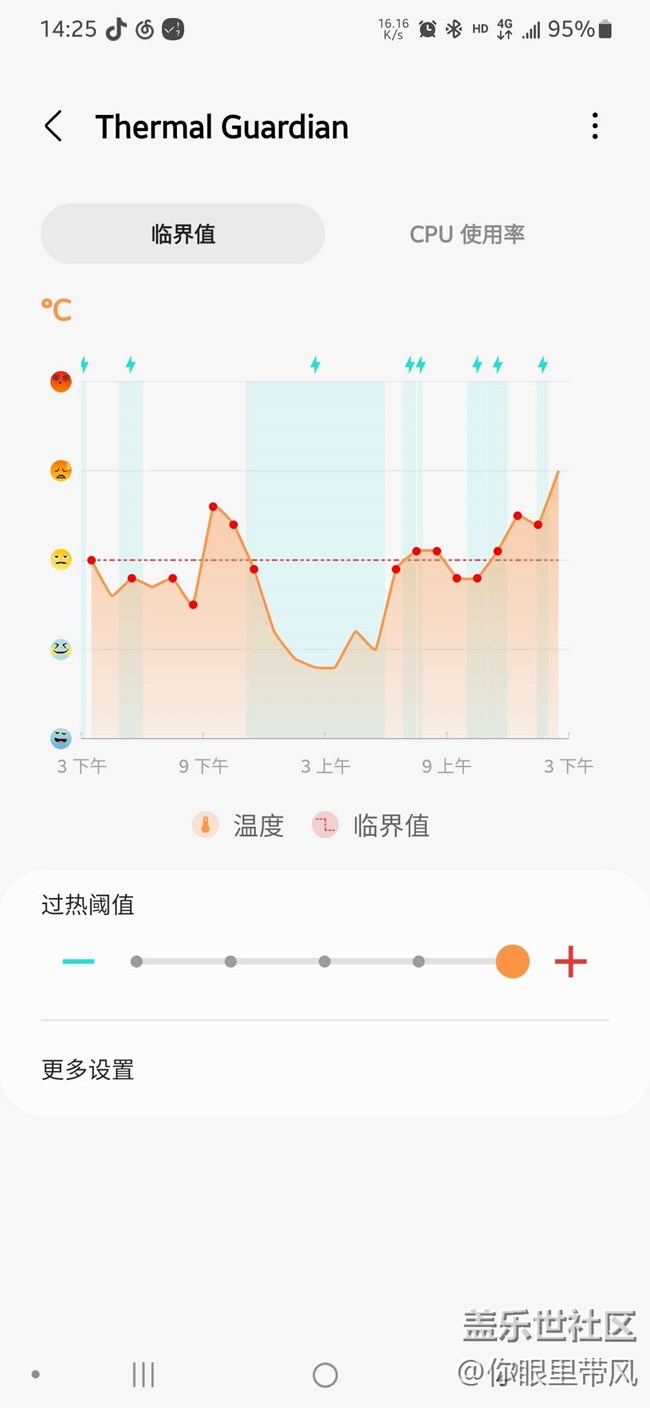Open 更多设置
The width and height of the screenshot is (650, 1408).
tap(88, 1070)
